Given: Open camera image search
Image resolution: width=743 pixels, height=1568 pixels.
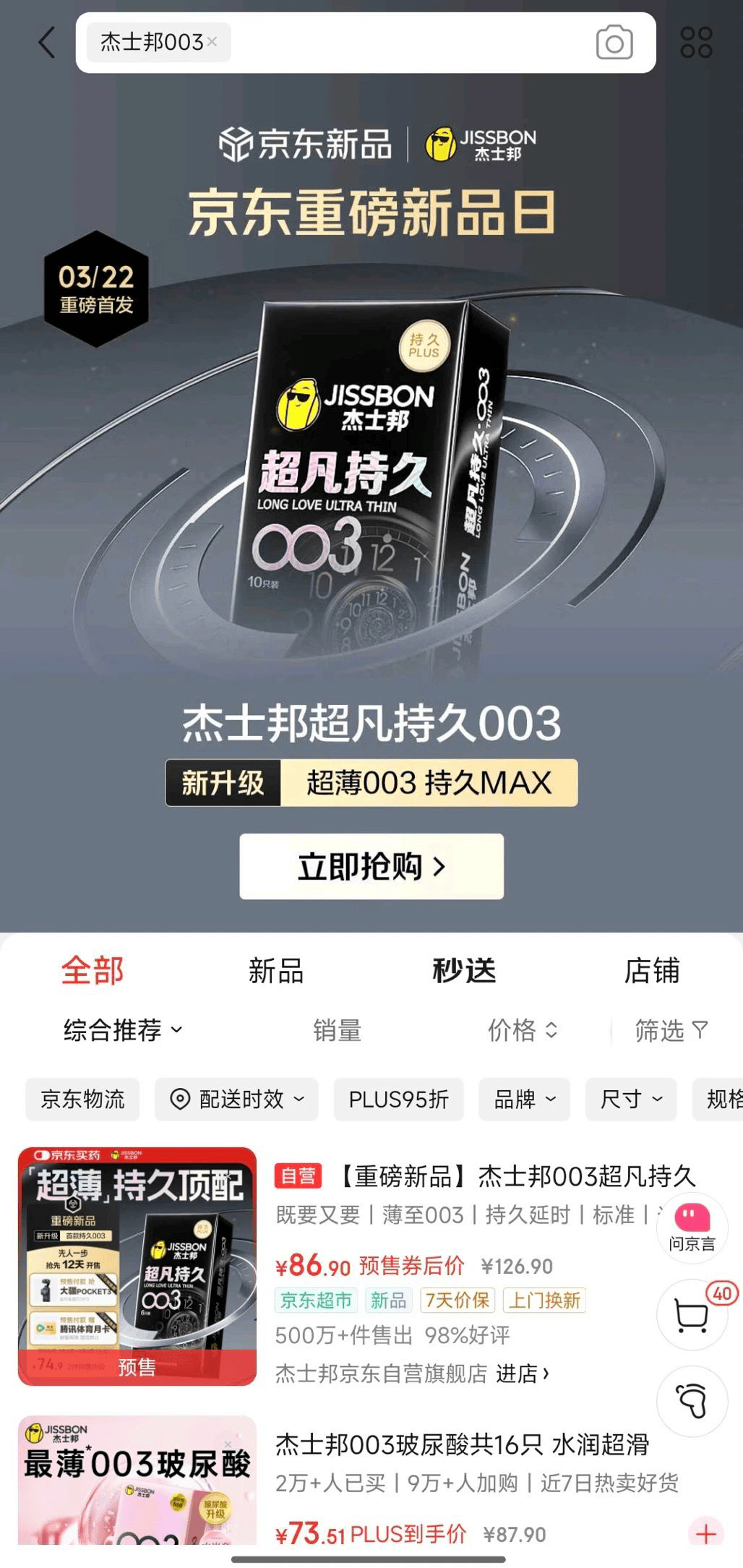Looking at the screenshot, I should click(x=614, y=43).
